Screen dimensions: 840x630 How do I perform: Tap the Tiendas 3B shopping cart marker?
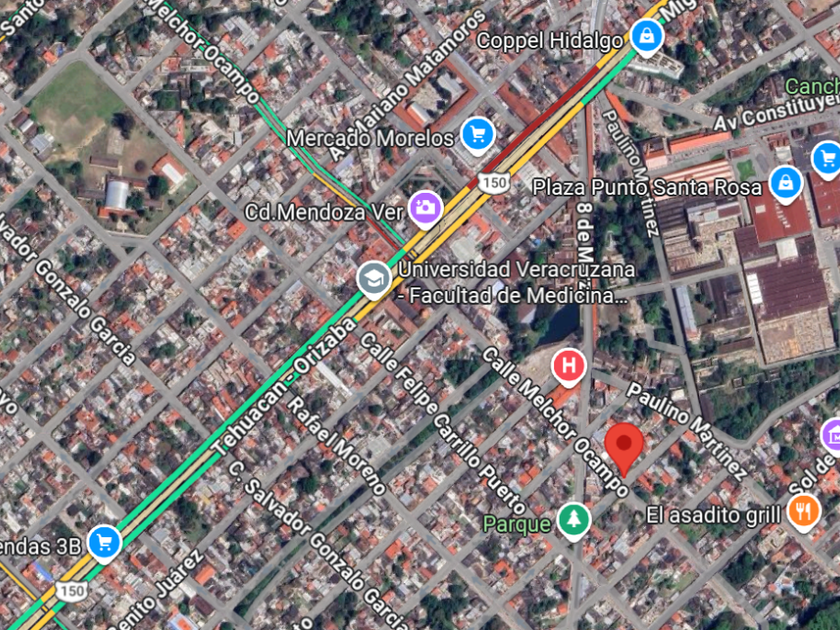[x=104, y=542]
